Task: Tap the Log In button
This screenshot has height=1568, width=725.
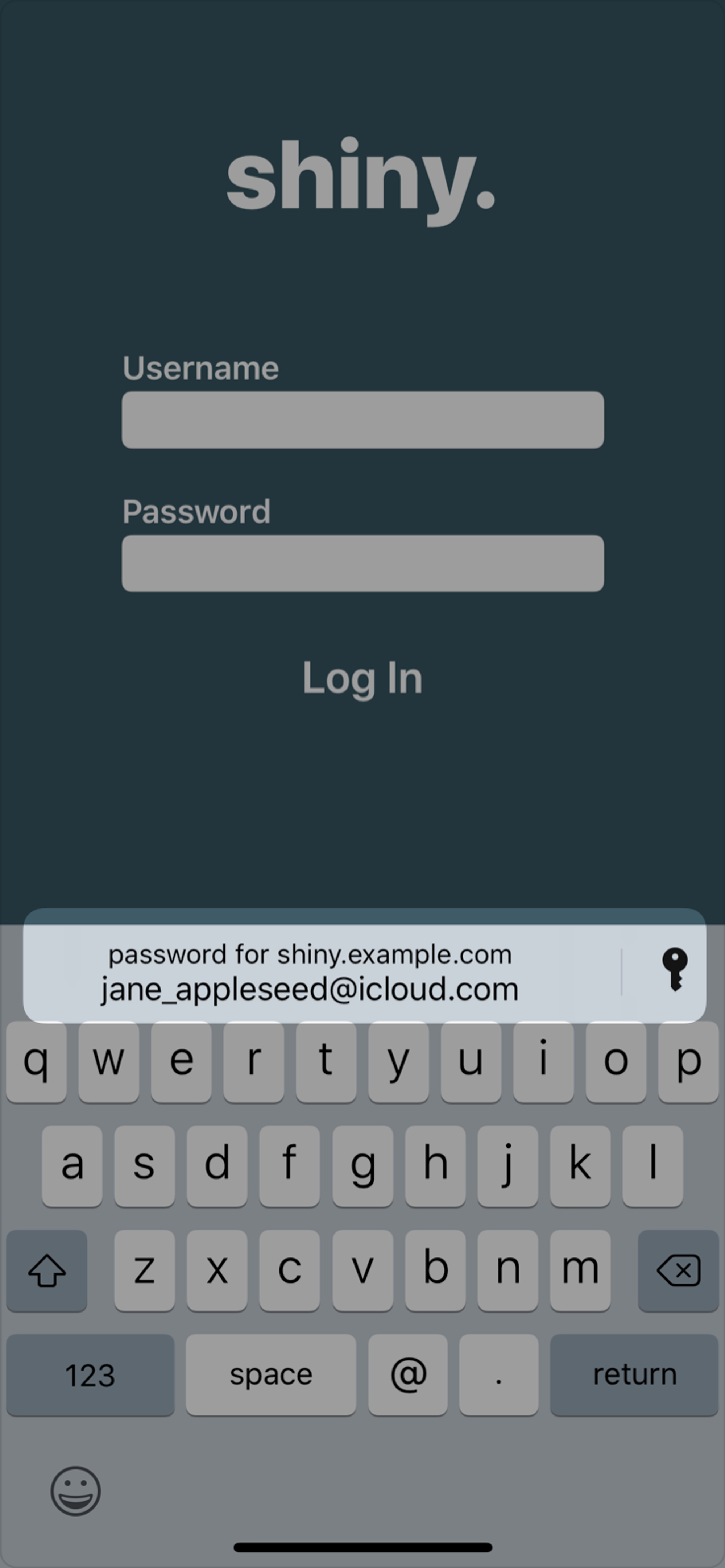Action: pos(362,678)
